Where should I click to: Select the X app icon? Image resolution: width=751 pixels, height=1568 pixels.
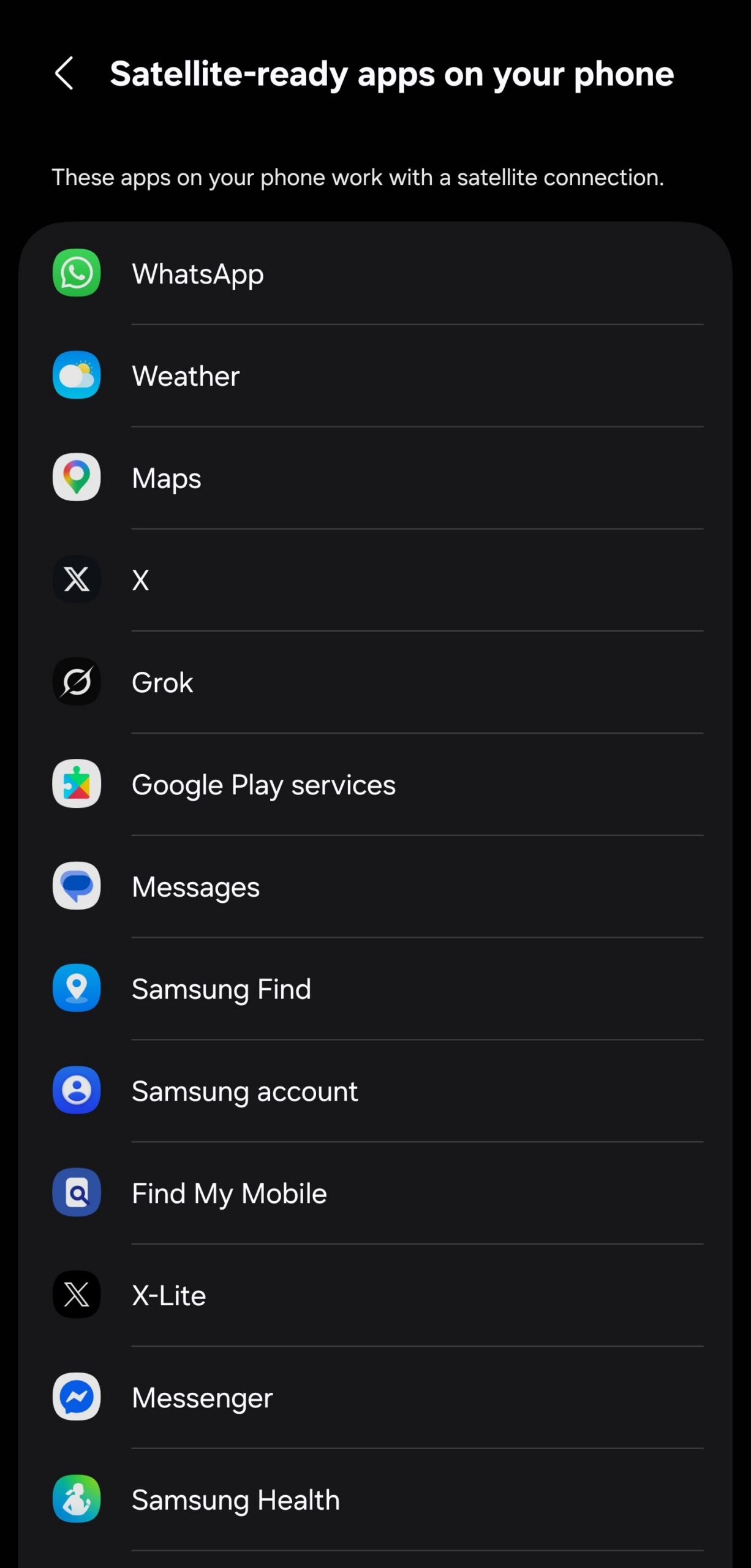[76, 580]
